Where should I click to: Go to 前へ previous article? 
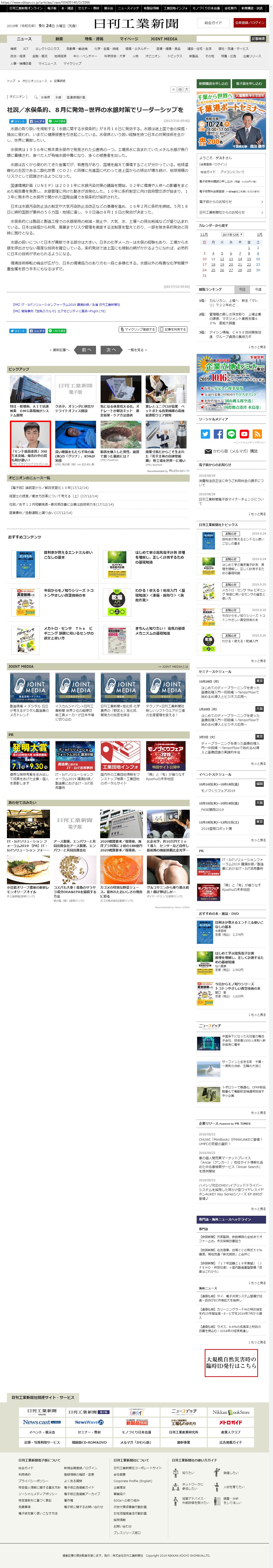86,350
